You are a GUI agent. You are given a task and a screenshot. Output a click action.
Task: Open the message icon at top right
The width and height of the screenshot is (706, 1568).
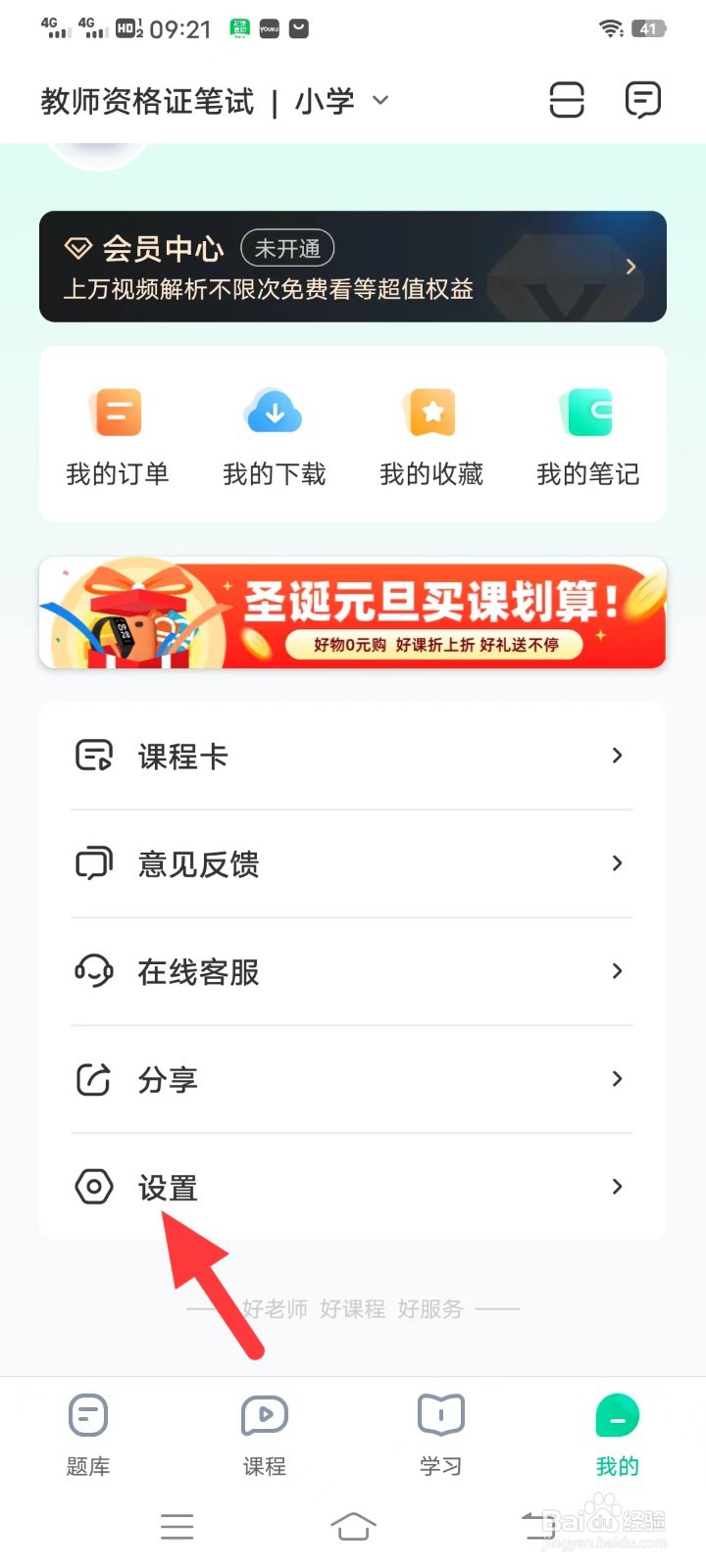coord(642,99)
